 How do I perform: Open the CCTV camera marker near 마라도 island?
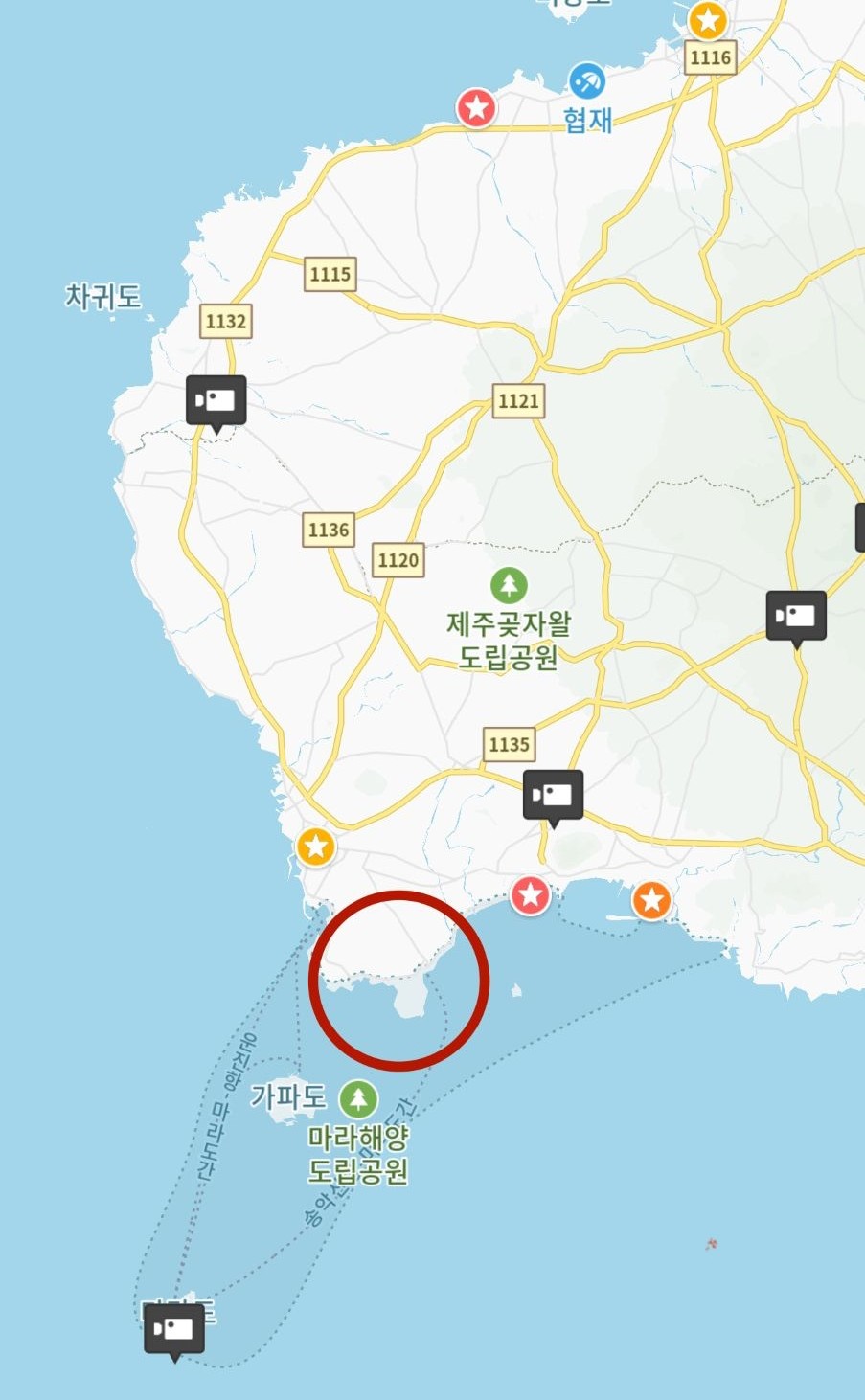tap(174, 1327)
